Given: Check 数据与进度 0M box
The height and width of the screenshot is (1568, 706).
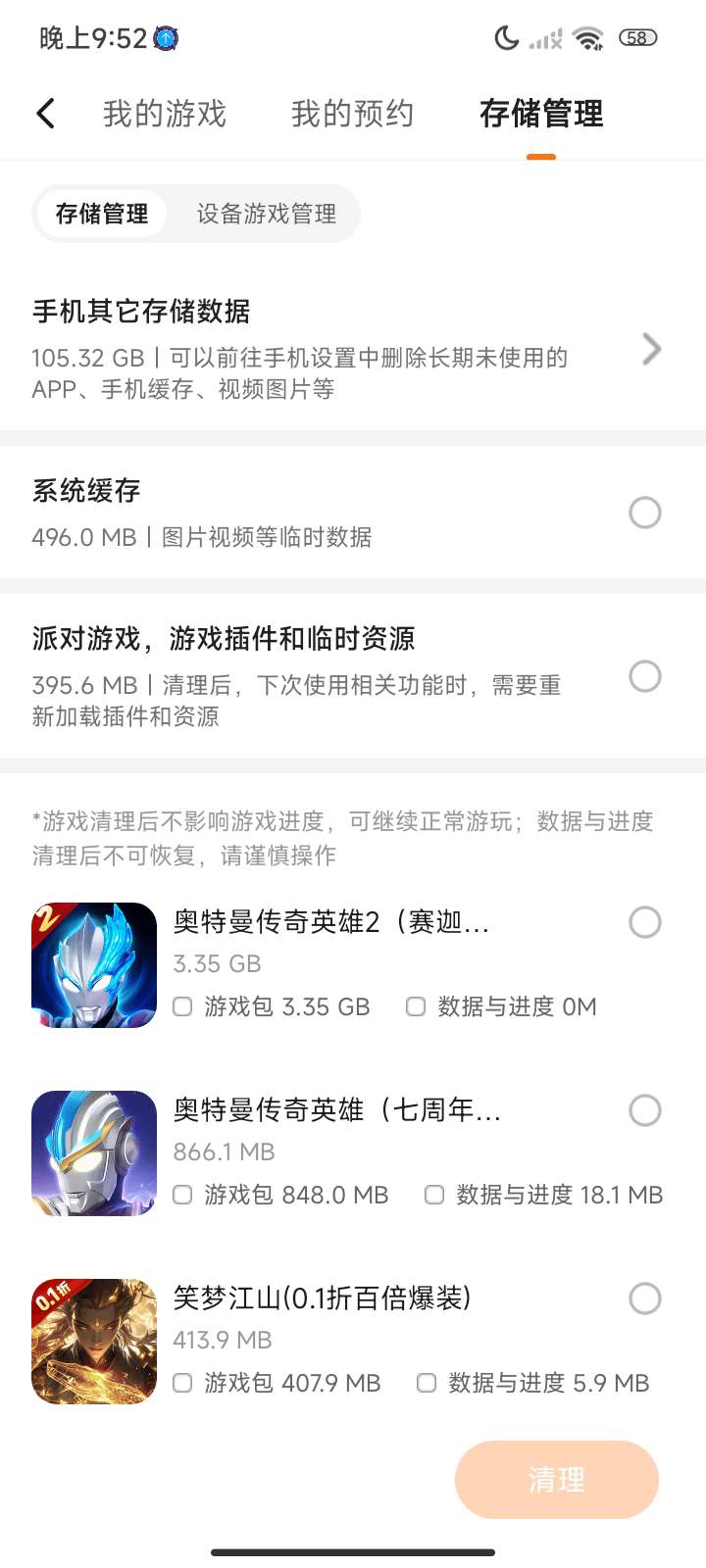Looking at the screenshot, I should pyautogui.click(x=416, y=1006).
